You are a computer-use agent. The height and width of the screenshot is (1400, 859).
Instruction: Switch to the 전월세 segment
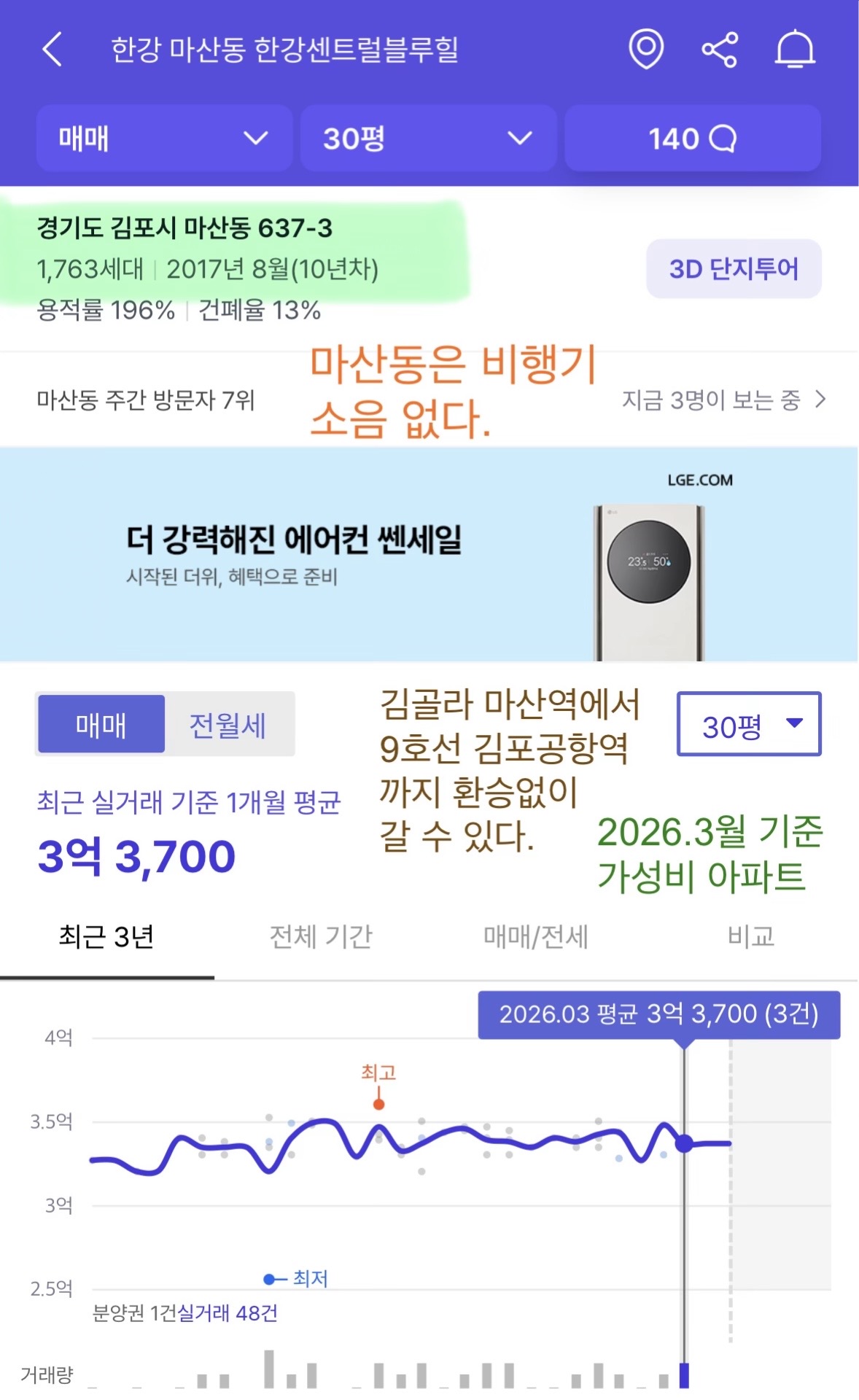[x=228, y=724]
